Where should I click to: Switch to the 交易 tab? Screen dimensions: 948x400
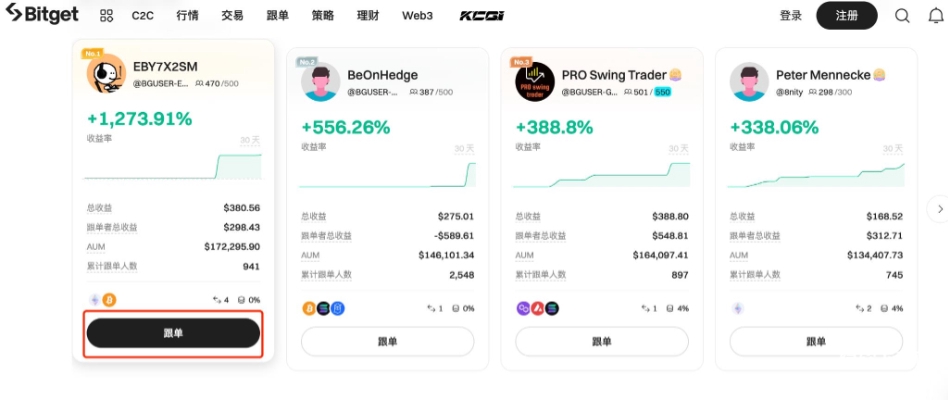pyautogui.click(x=232, y=16)
